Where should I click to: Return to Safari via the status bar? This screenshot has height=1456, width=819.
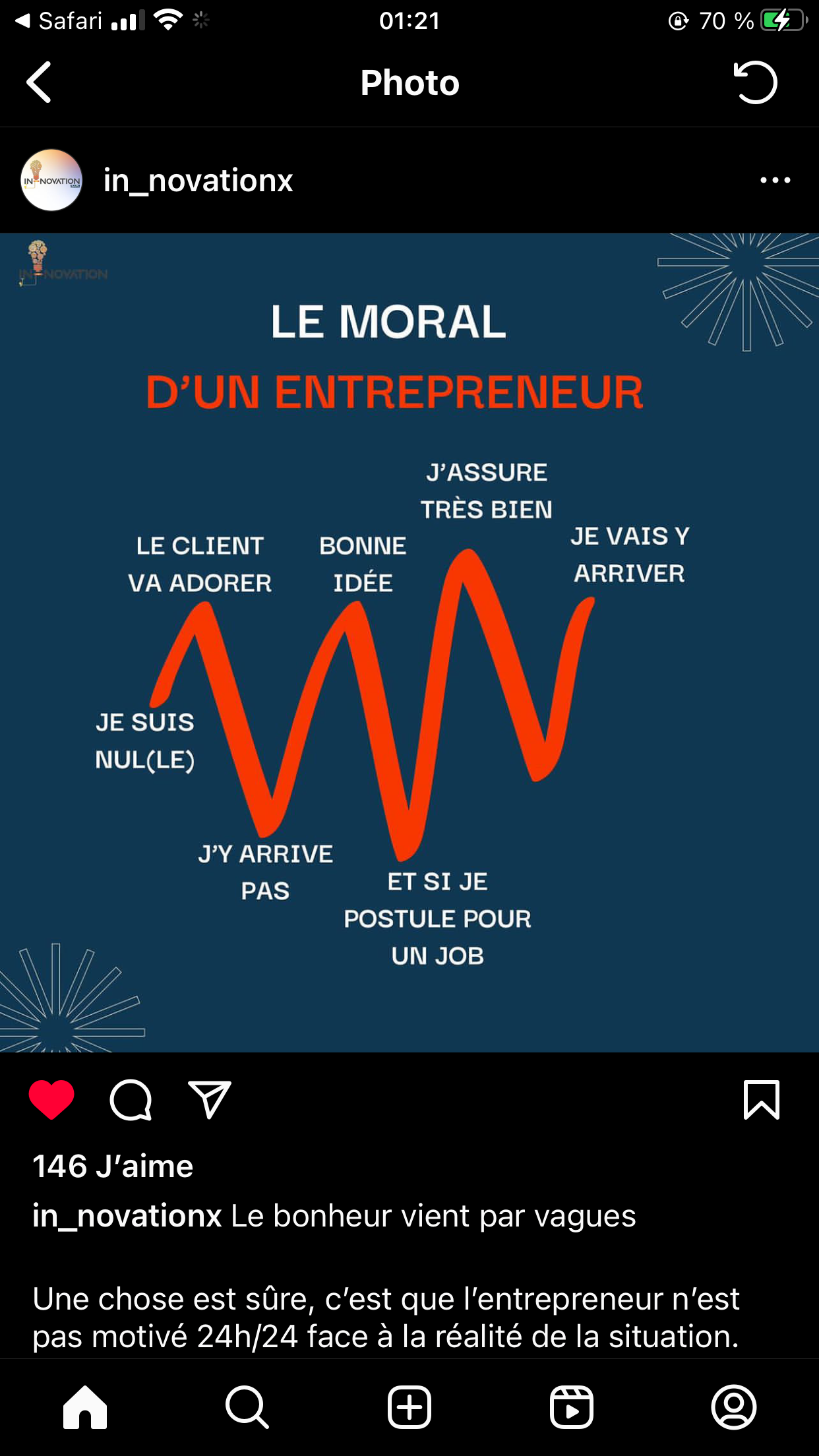[59, 21]
